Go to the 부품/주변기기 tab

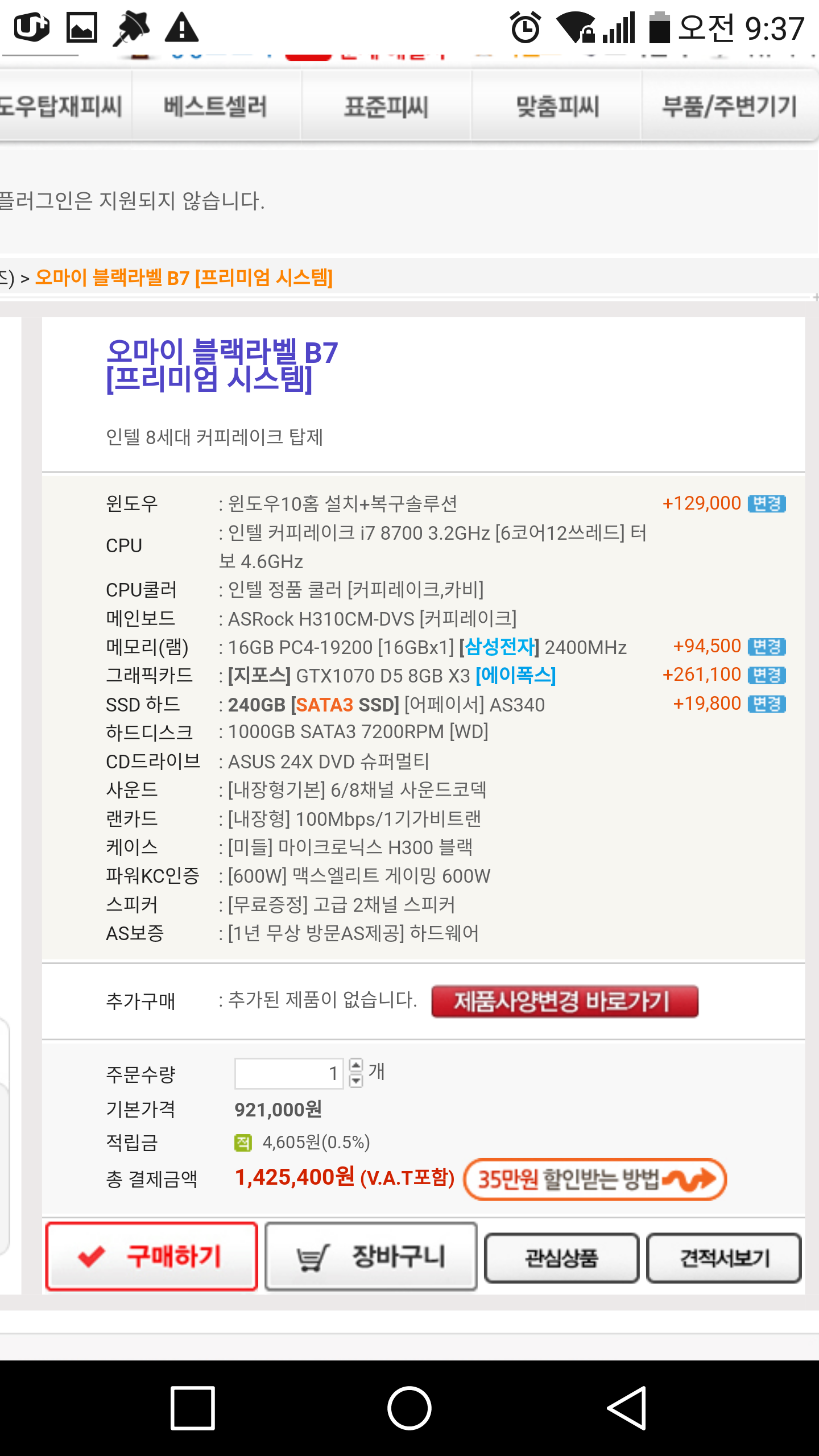pyautogui.click(x=729, y=106)
